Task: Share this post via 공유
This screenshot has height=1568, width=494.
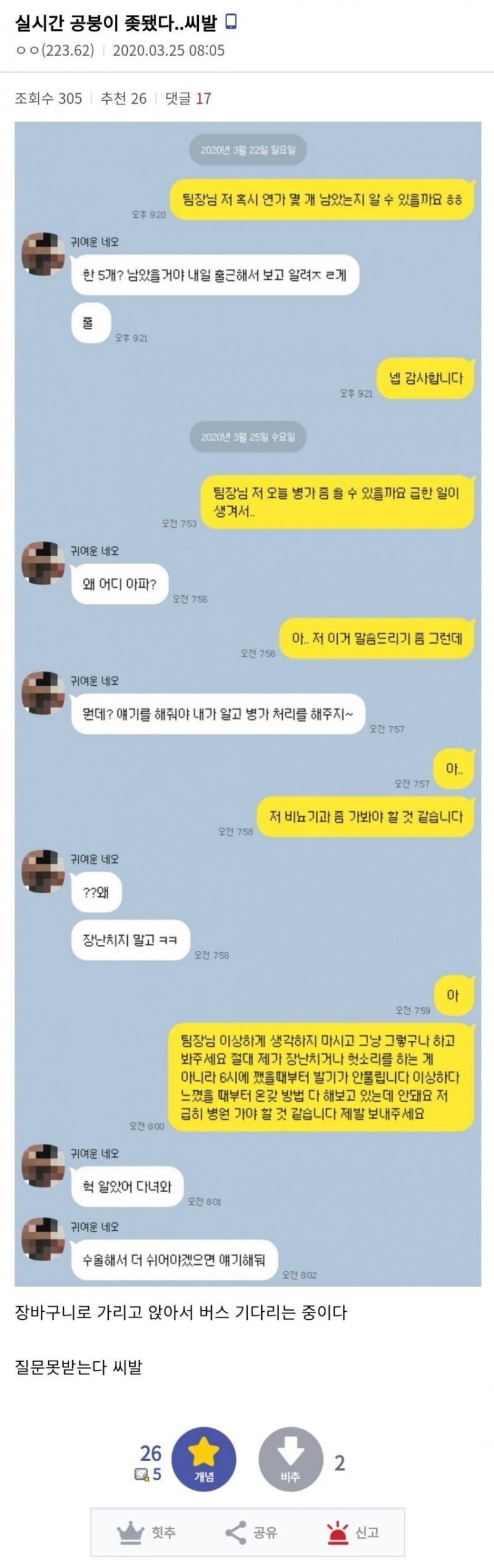Action: click(x=251, y=1533)
